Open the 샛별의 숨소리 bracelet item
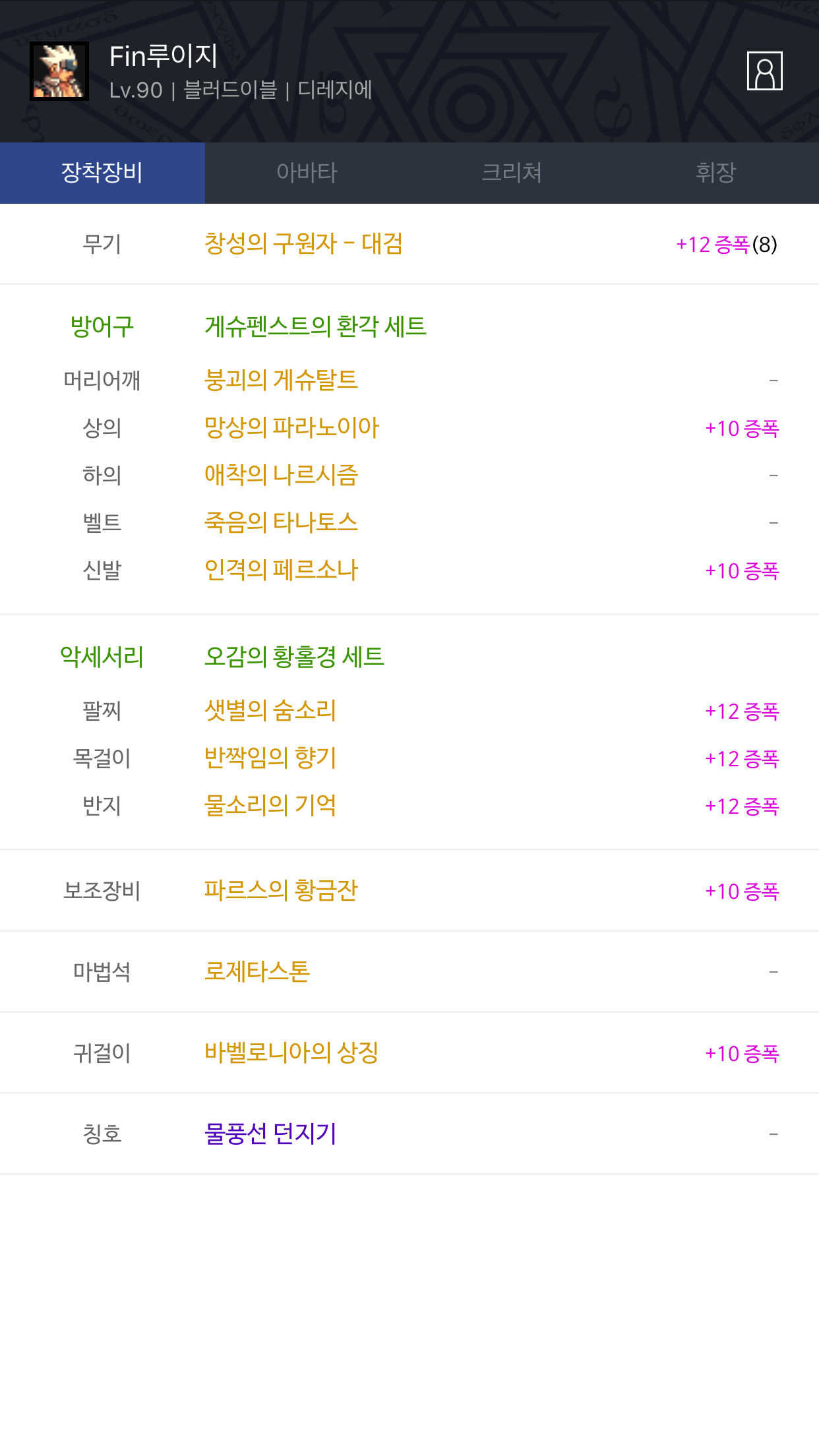Image resolution: width=819 pixels, height=1456 pixels. [x=270, y=710]
